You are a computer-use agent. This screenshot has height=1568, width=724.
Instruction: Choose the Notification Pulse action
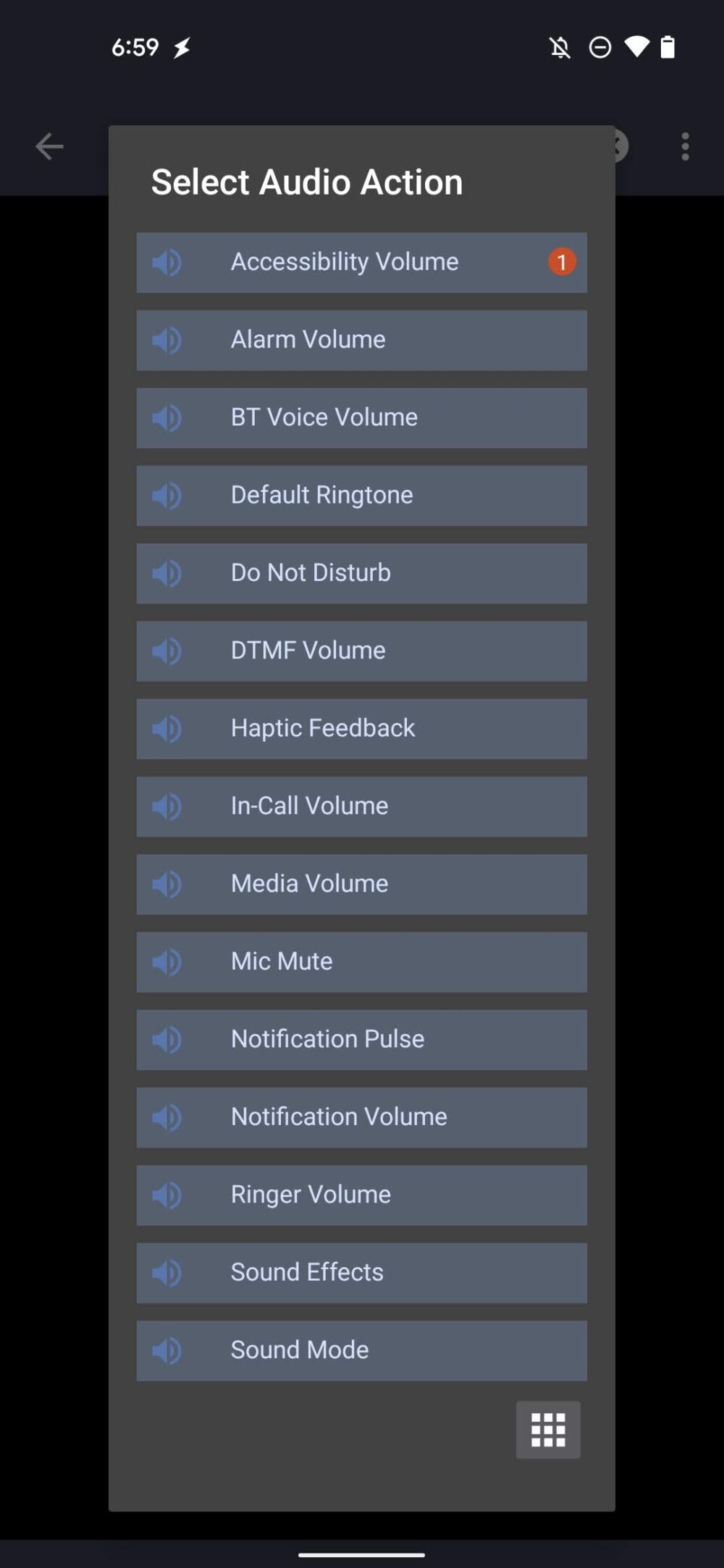pos(361,1039)
